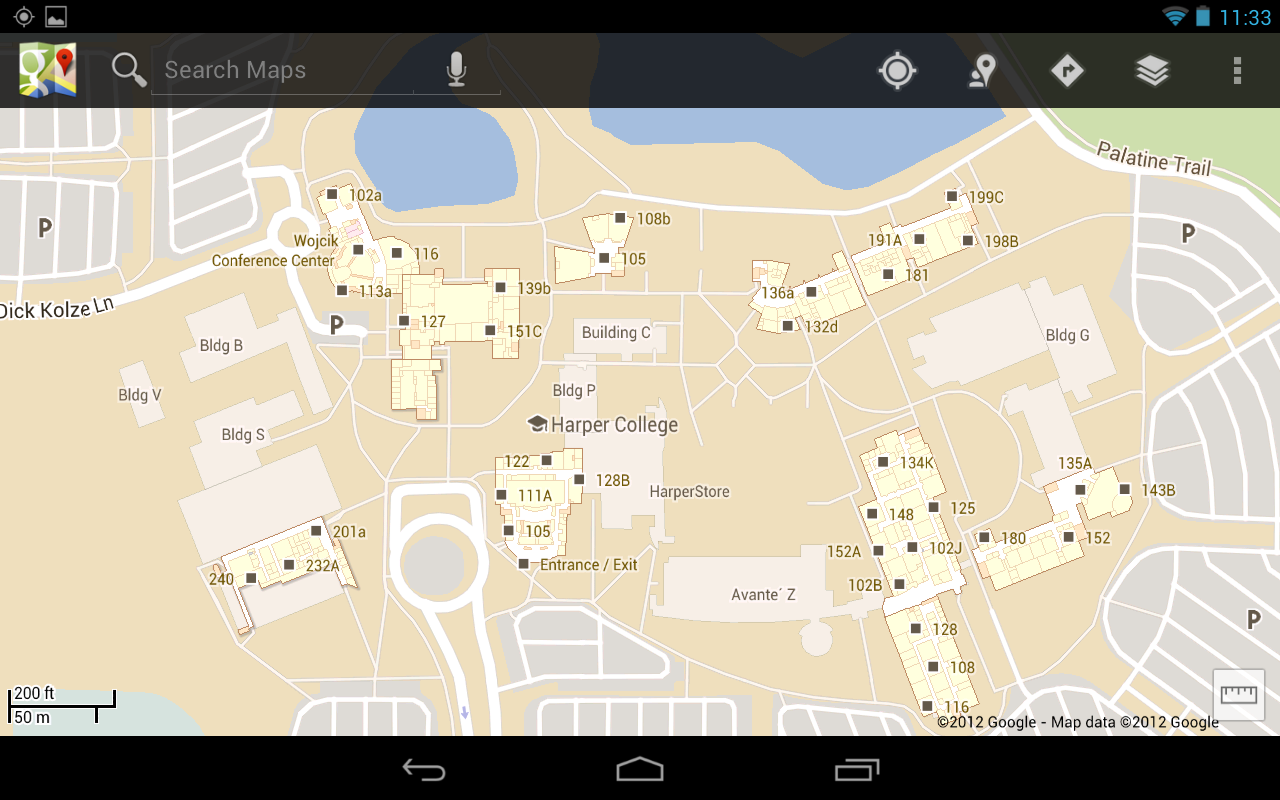Open the overflow menu

click(x=1237, y=70)
